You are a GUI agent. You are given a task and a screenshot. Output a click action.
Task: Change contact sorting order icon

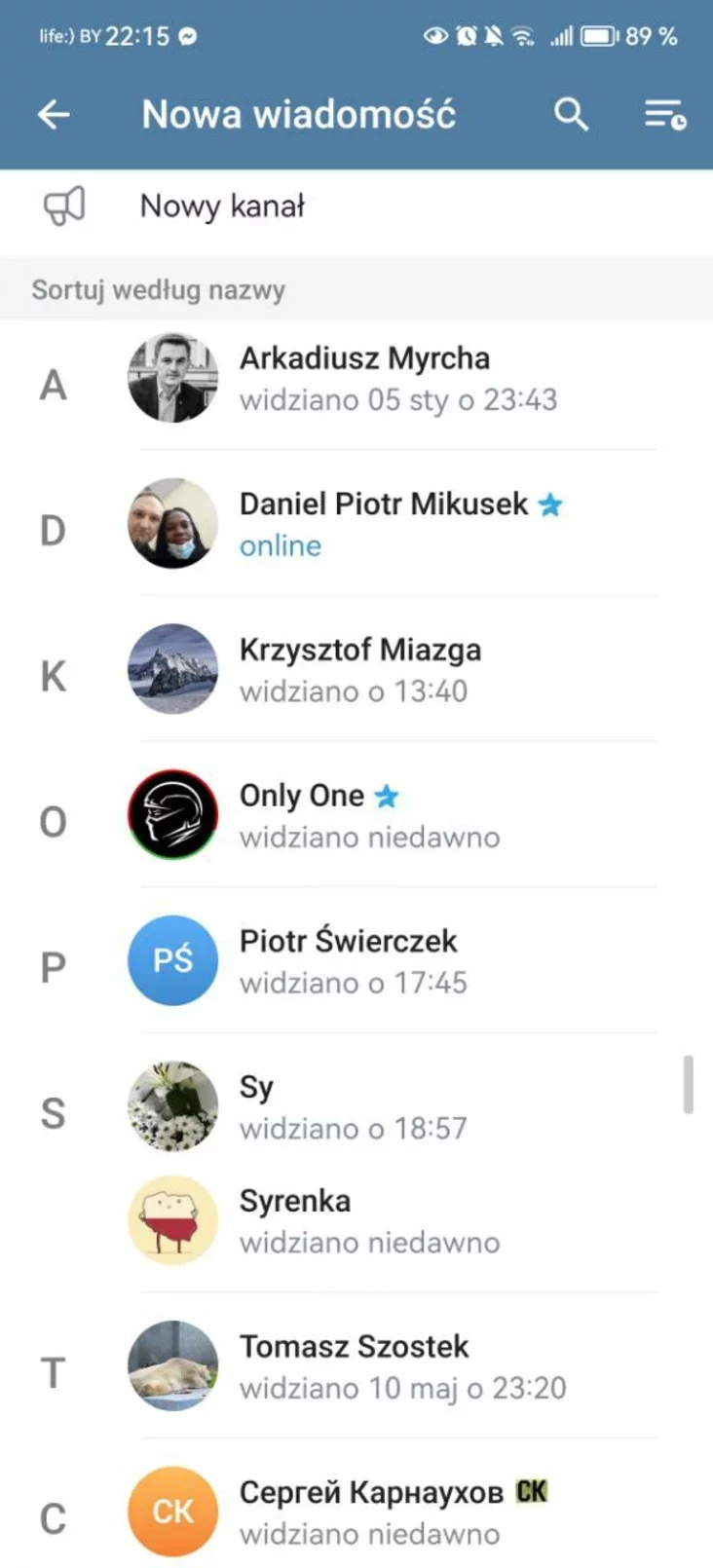(665, 115)
